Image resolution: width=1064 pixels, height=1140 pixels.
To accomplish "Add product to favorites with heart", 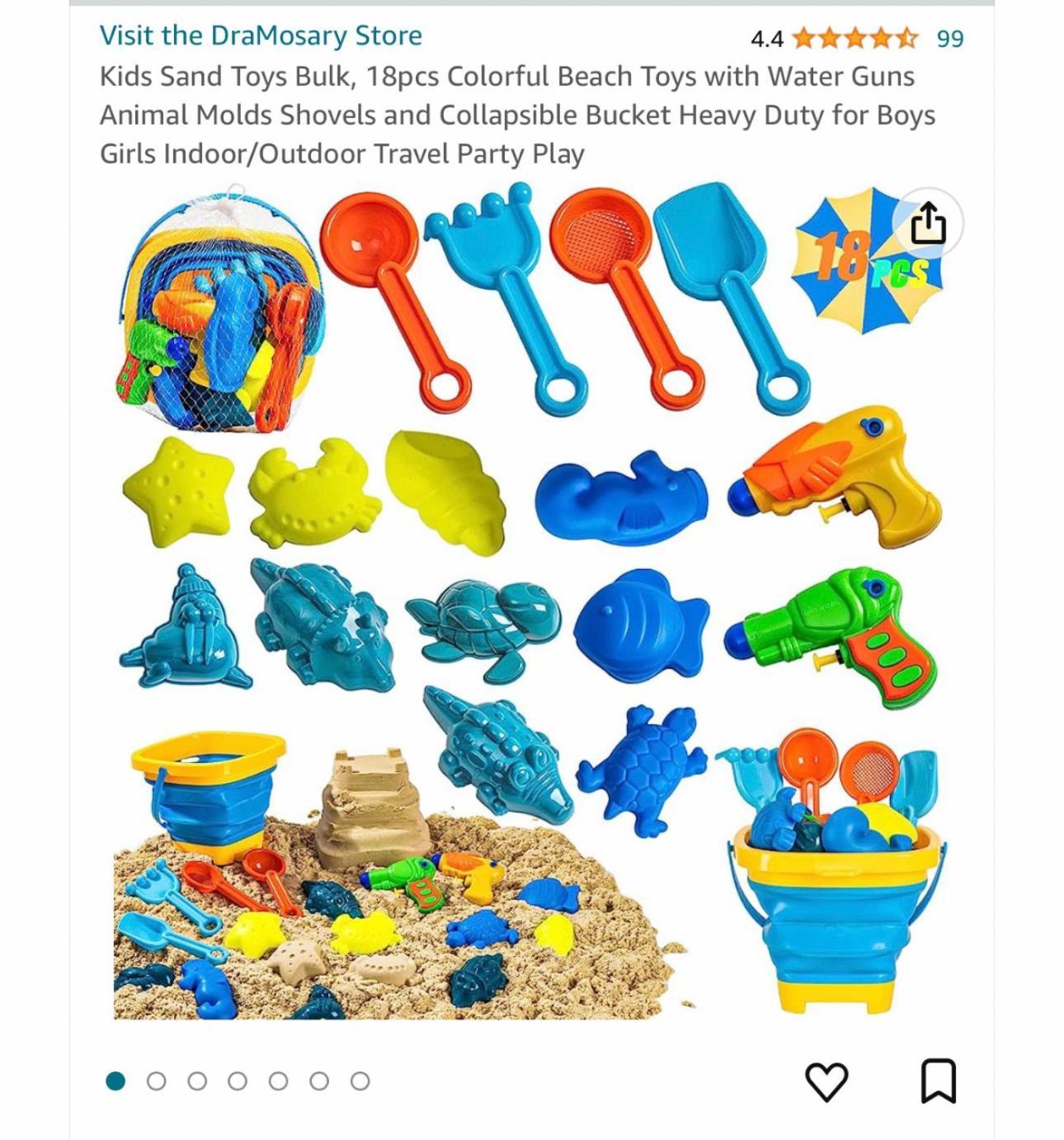I will click(826, 1081).
